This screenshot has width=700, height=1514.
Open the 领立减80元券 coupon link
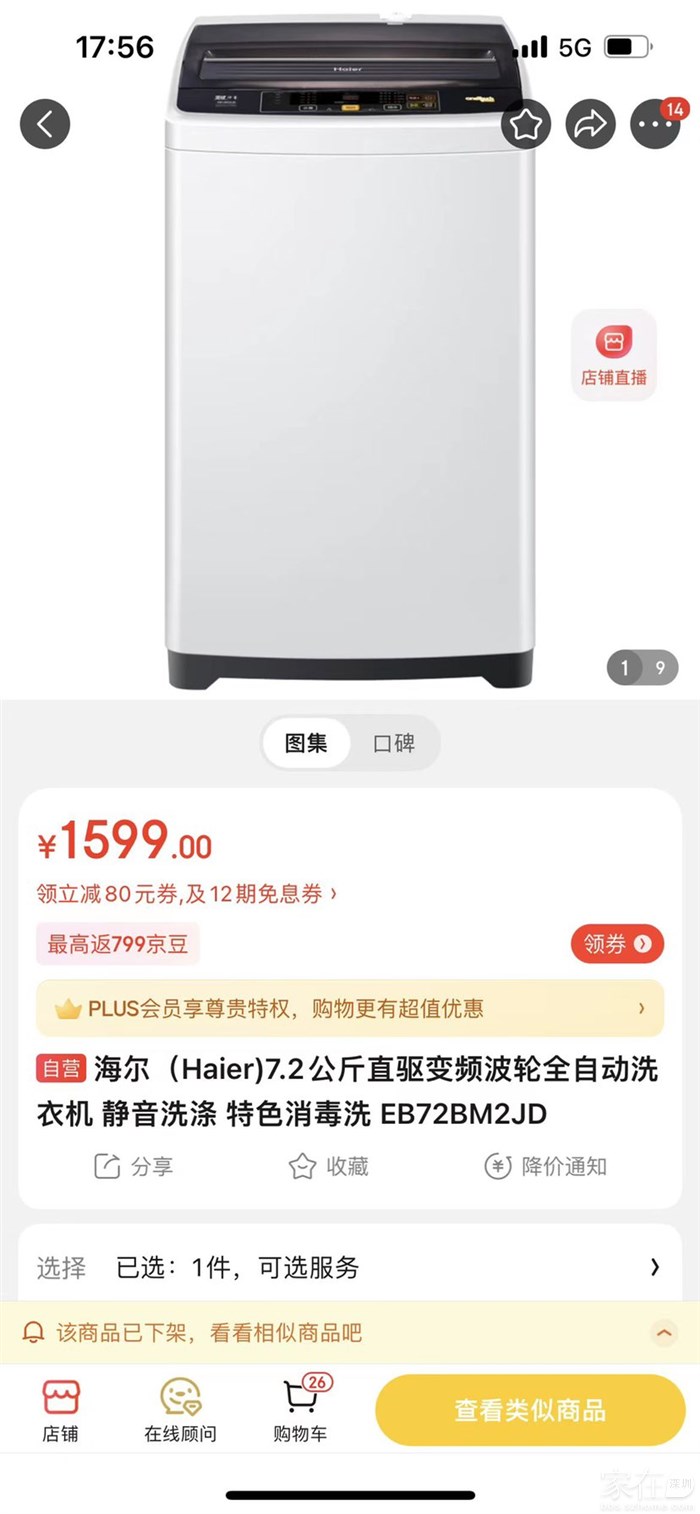186,894
